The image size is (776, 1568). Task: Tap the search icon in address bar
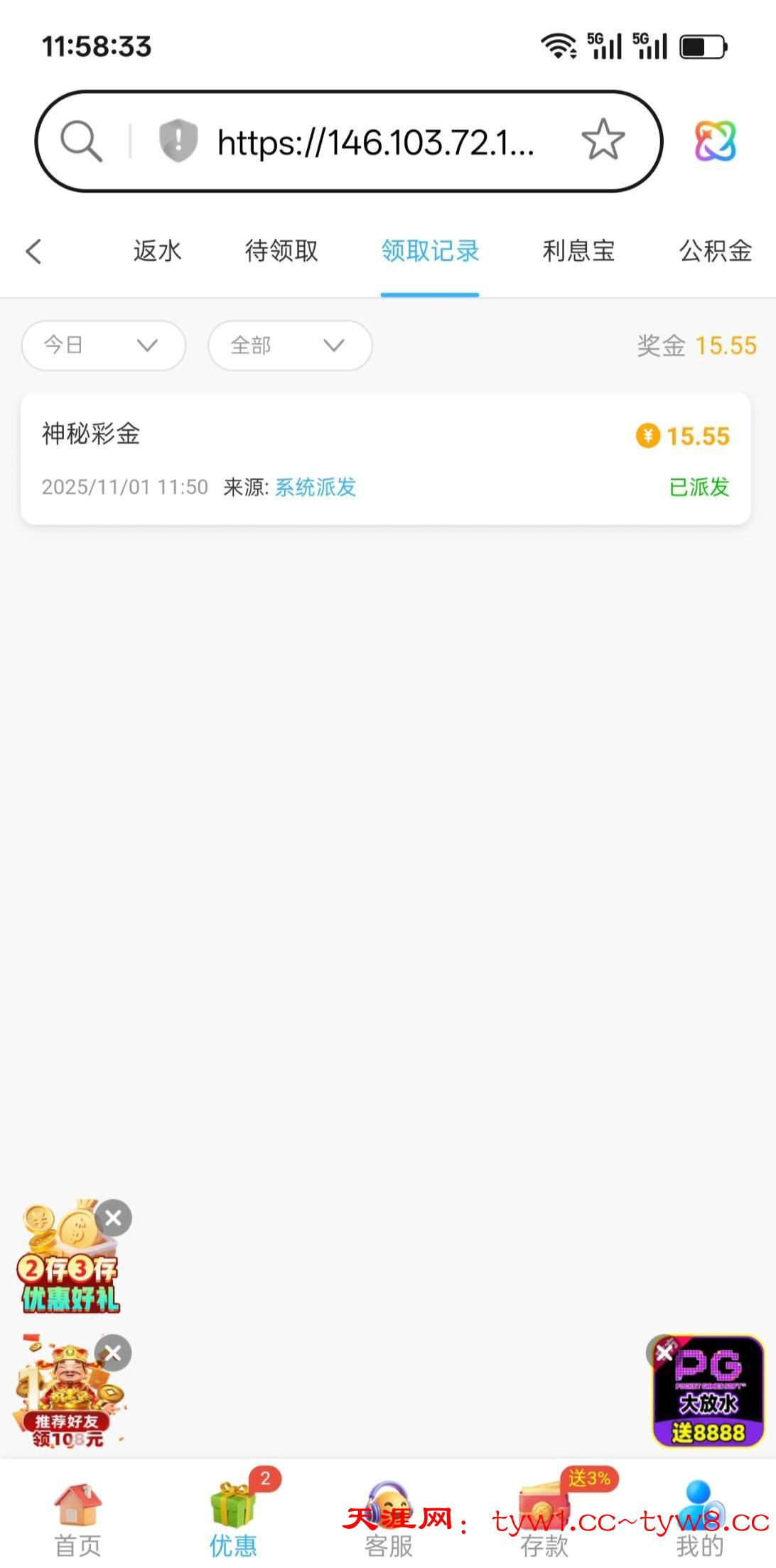[81, 141]
